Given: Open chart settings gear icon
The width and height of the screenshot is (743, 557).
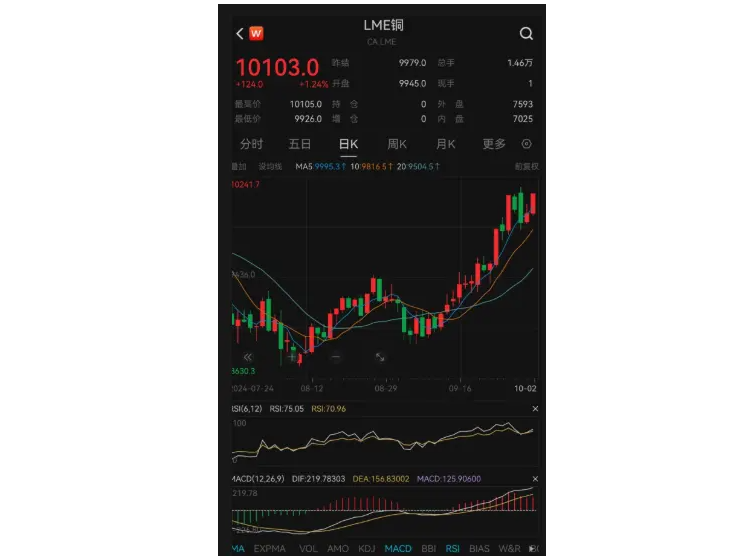Looking at the screenshot, I should click(527, 144).
